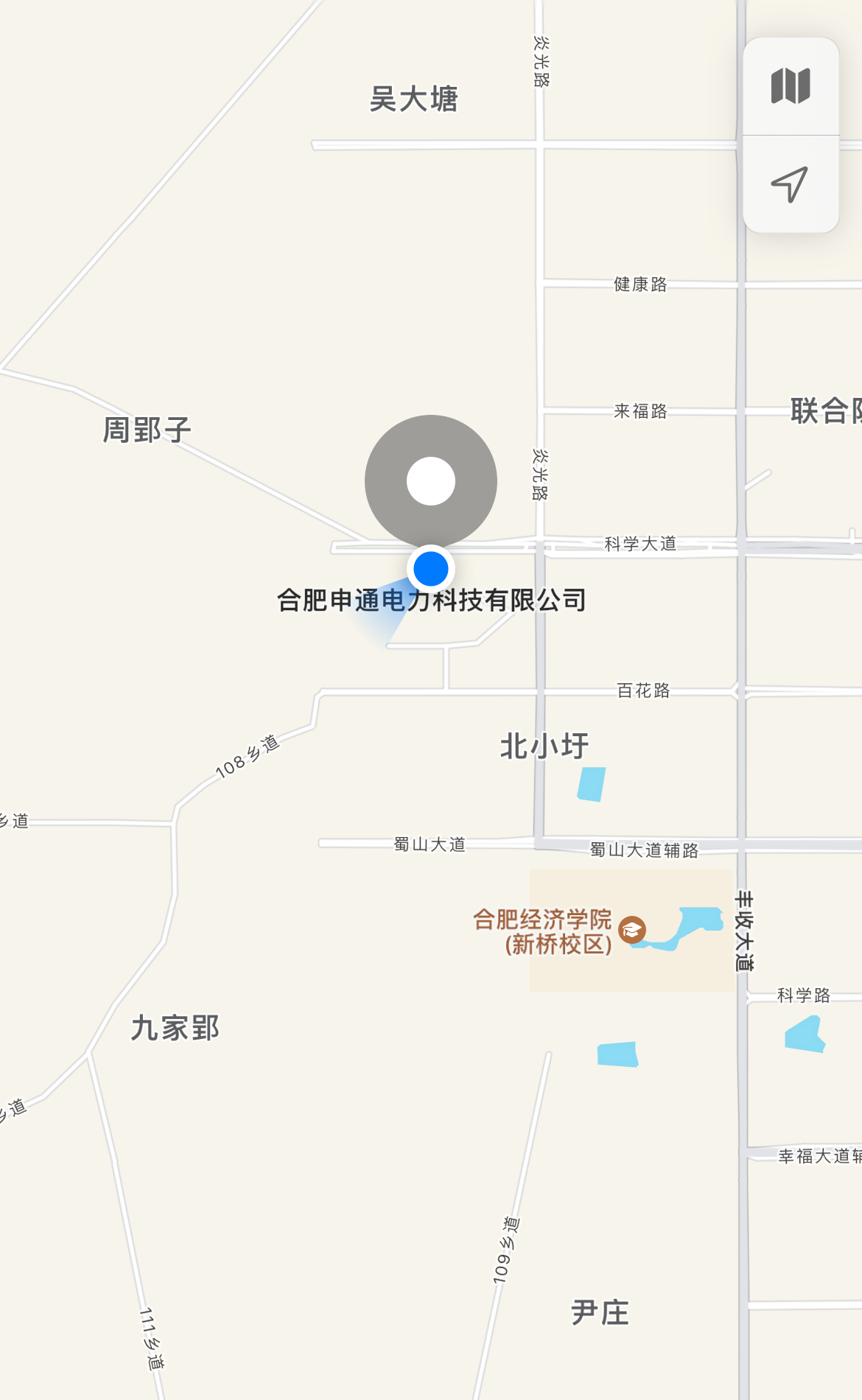Viewport: 862px width, 1400px height.
Task: Click the blue current location dot
Action: (x=430, y=567)
